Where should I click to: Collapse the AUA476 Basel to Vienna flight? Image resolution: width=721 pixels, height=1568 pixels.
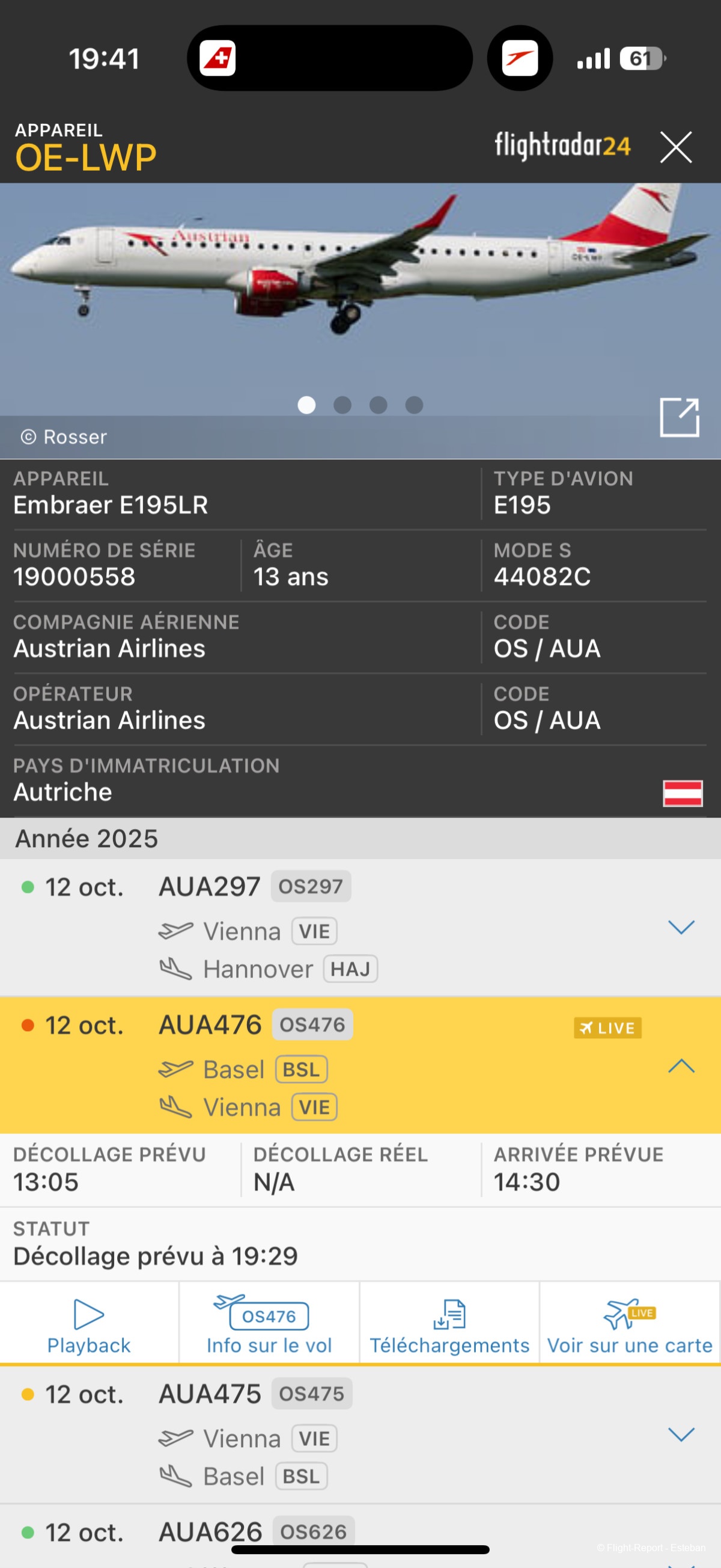pyautogui.click(x=681, y=1066)
